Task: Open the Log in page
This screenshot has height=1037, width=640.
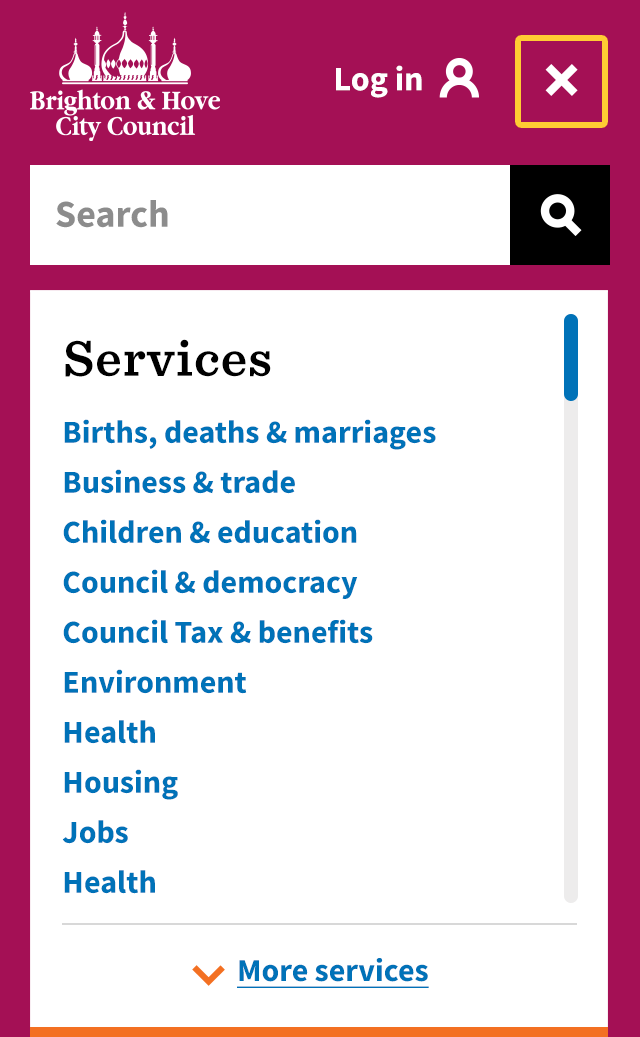Action: coord(406,80)
